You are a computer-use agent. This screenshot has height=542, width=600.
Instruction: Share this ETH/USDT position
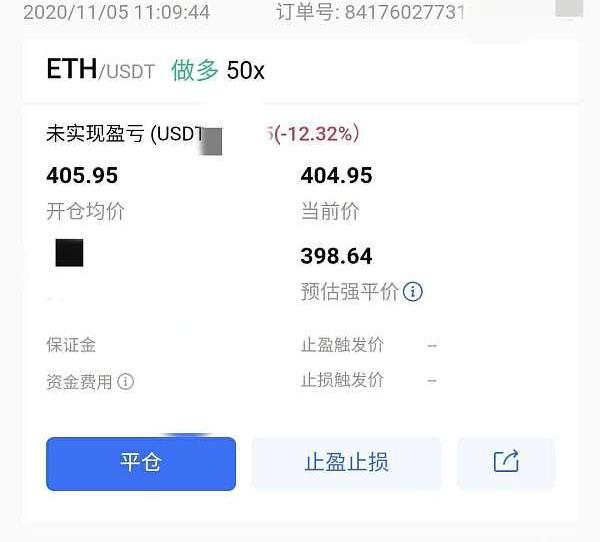506,462
